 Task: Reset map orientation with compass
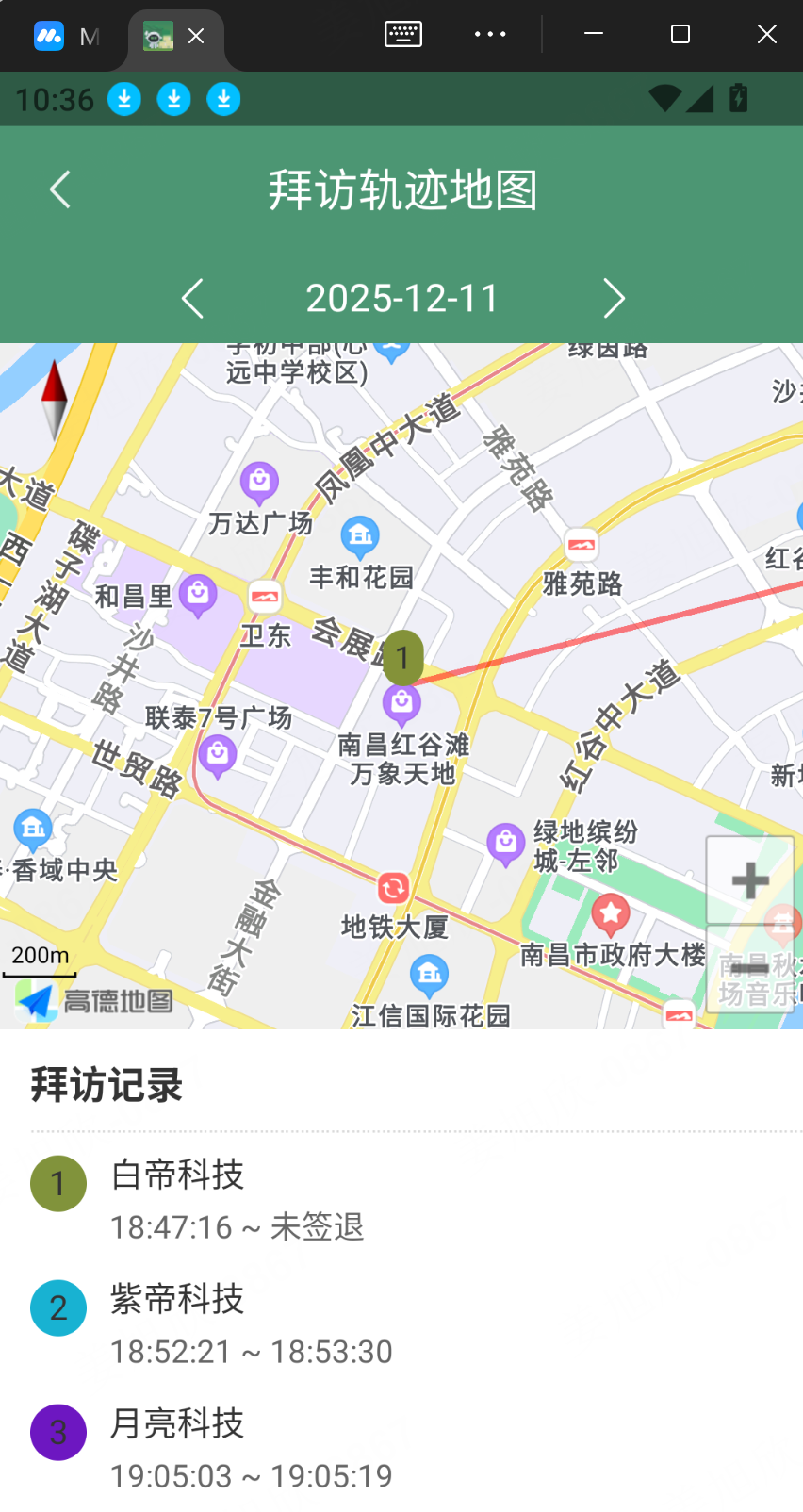[x=55, y=401]
